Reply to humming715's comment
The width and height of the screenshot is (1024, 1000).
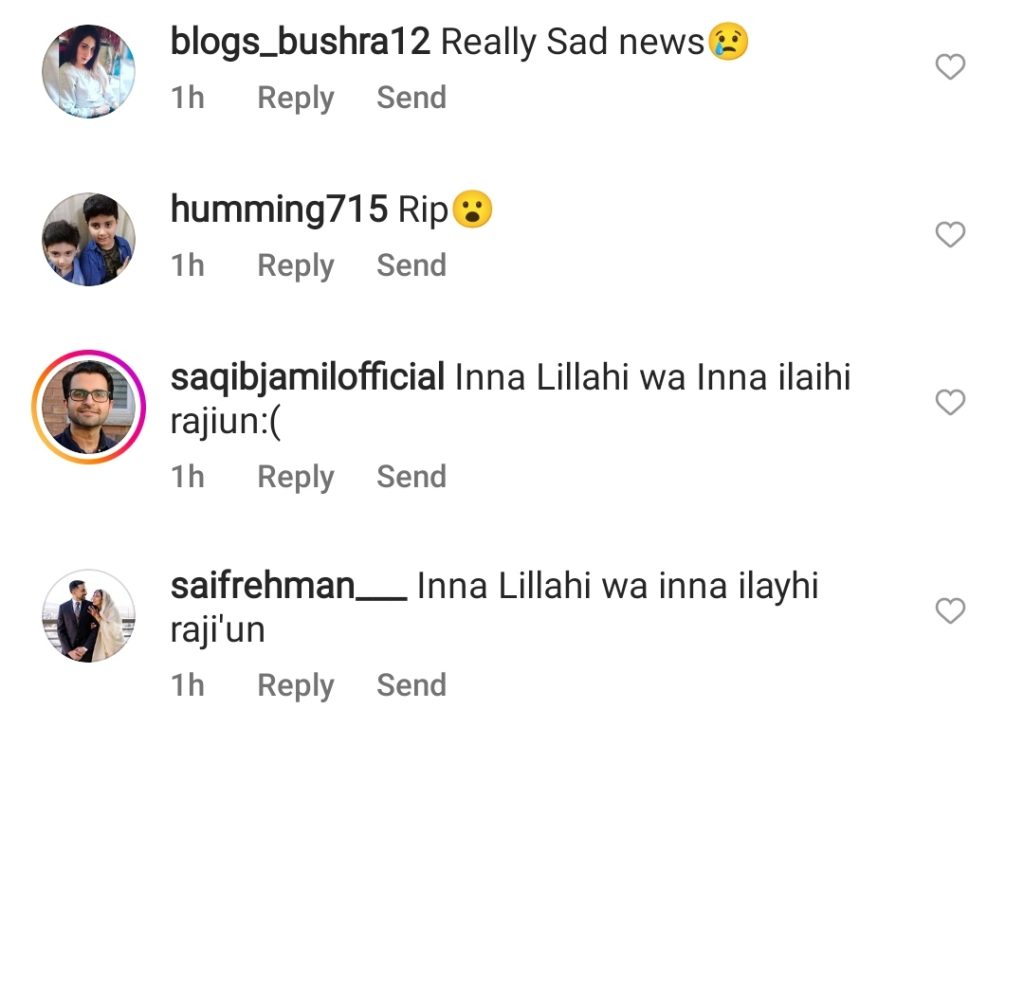pos(295,266)
